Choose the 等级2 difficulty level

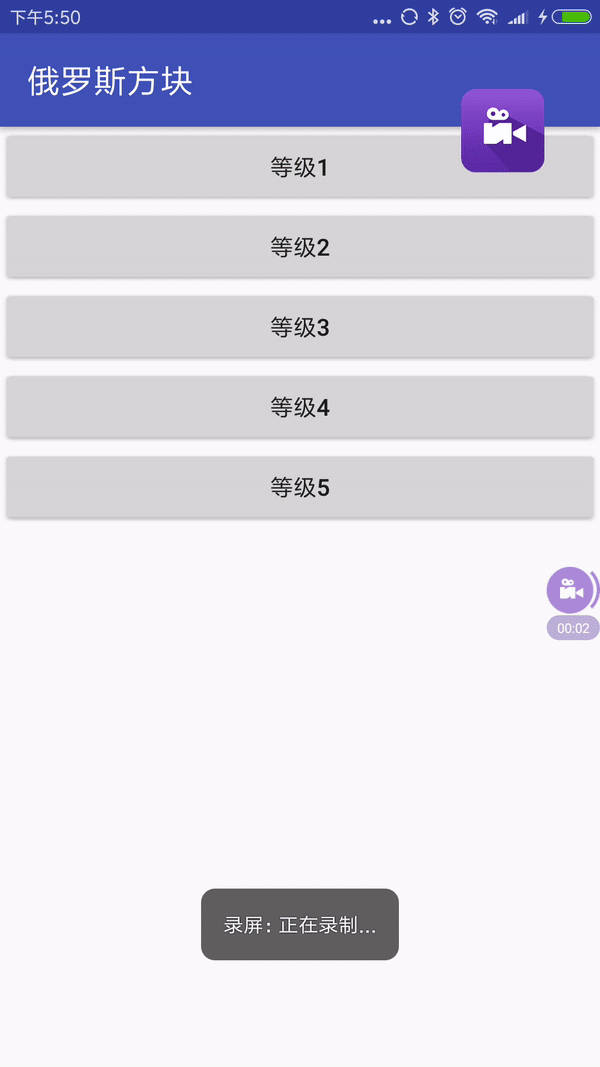click(300, 247)
